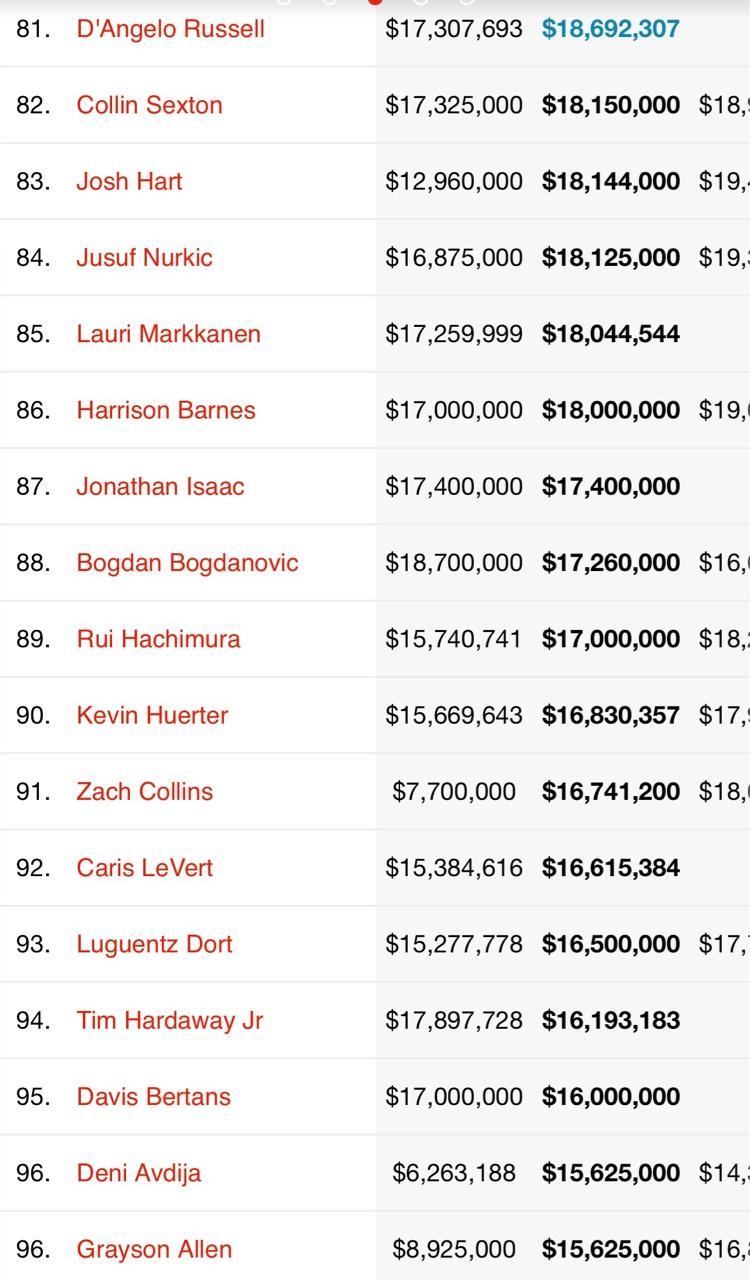The image size is (750, 1280).
Task: Open Caris LeVert's player page
Action: pyautogui.click(x=145, y=867)
